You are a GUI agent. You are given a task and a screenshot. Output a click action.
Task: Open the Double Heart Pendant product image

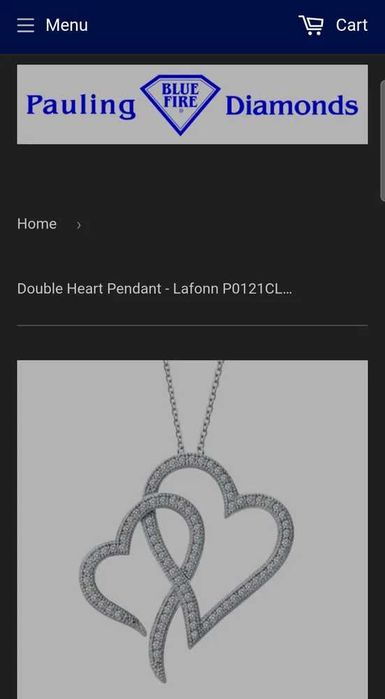tap(192, 530)
